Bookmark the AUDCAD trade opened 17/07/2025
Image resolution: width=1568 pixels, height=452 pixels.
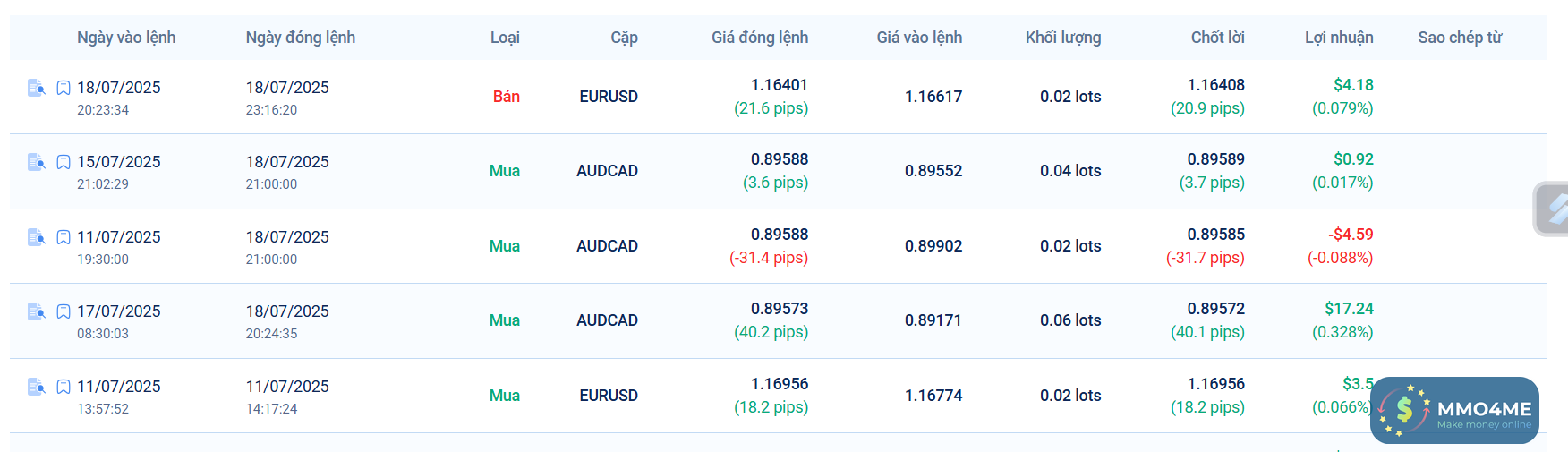64,311
